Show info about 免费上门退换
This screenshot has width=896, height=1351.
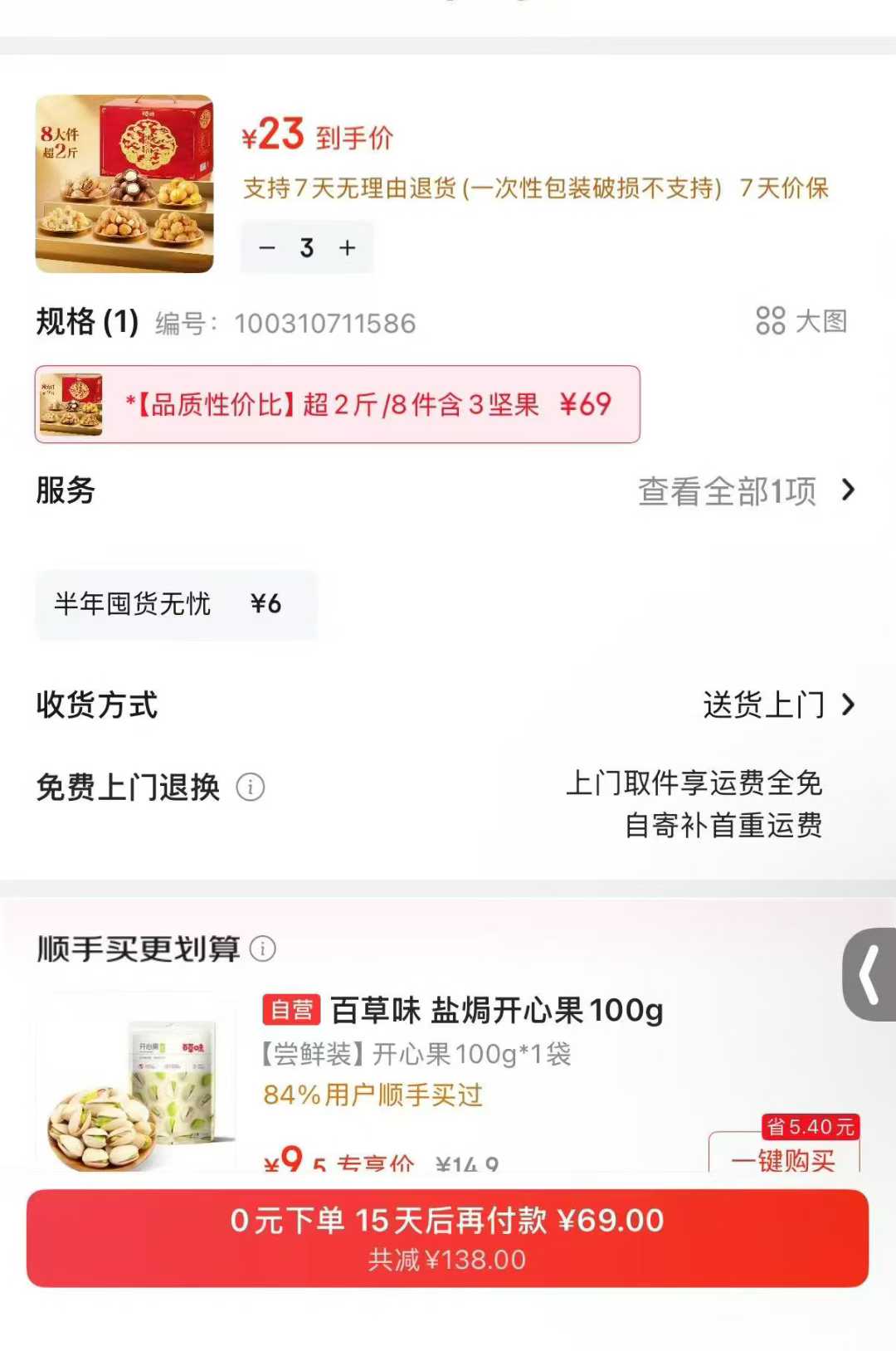(x=251, y=787)
